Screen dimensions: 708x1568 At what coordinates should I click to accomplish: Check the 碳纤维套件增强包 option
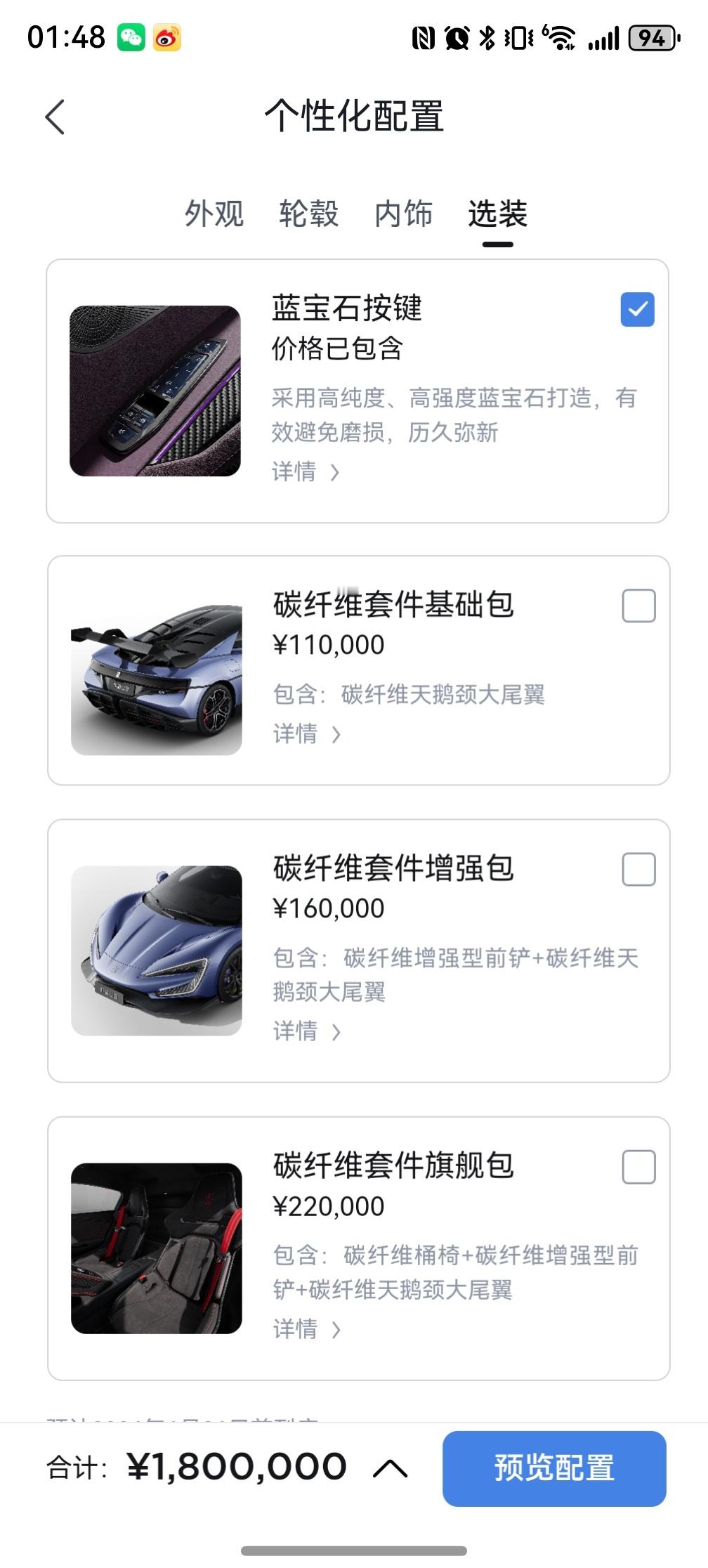point(638,870)
